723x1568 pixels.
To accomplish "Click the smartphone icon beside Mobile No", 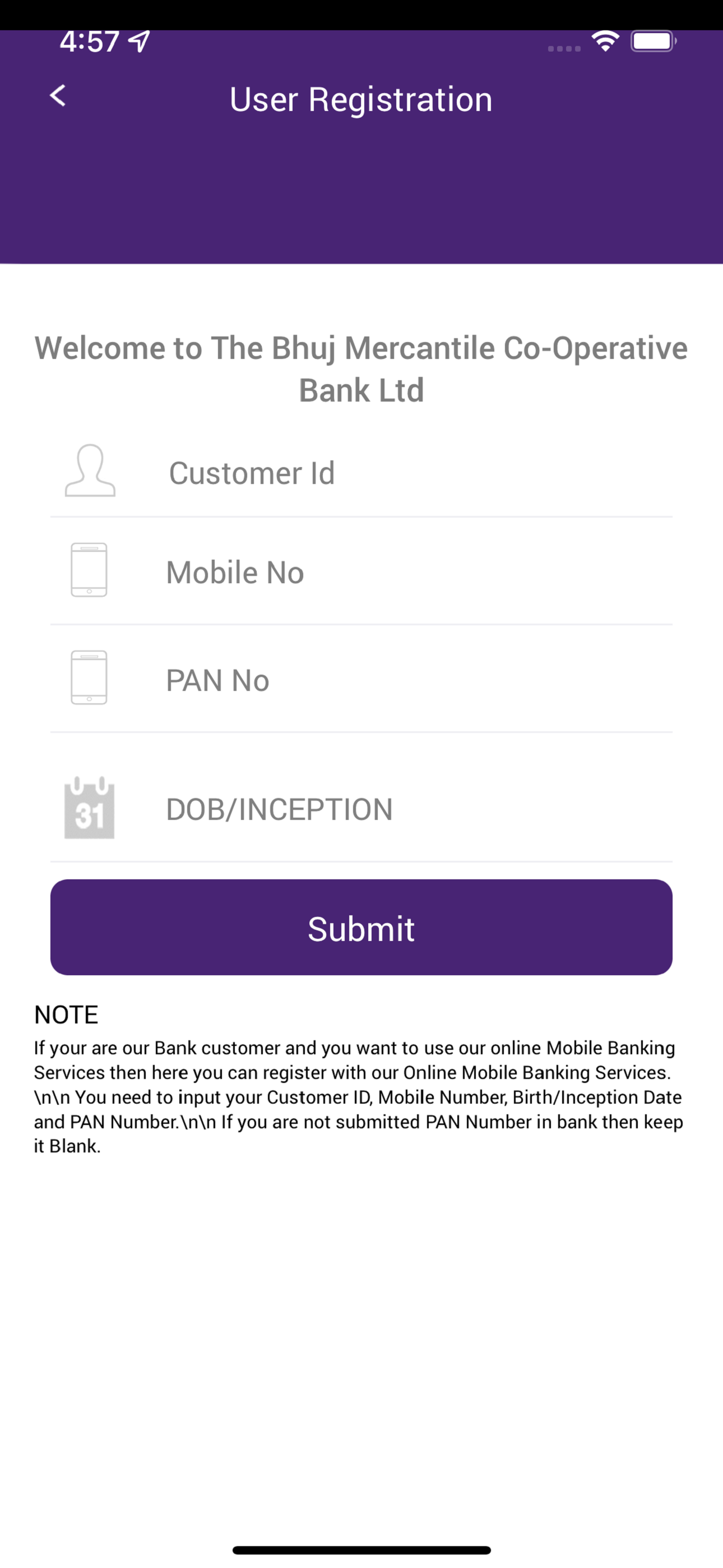I will click(89, 570).
